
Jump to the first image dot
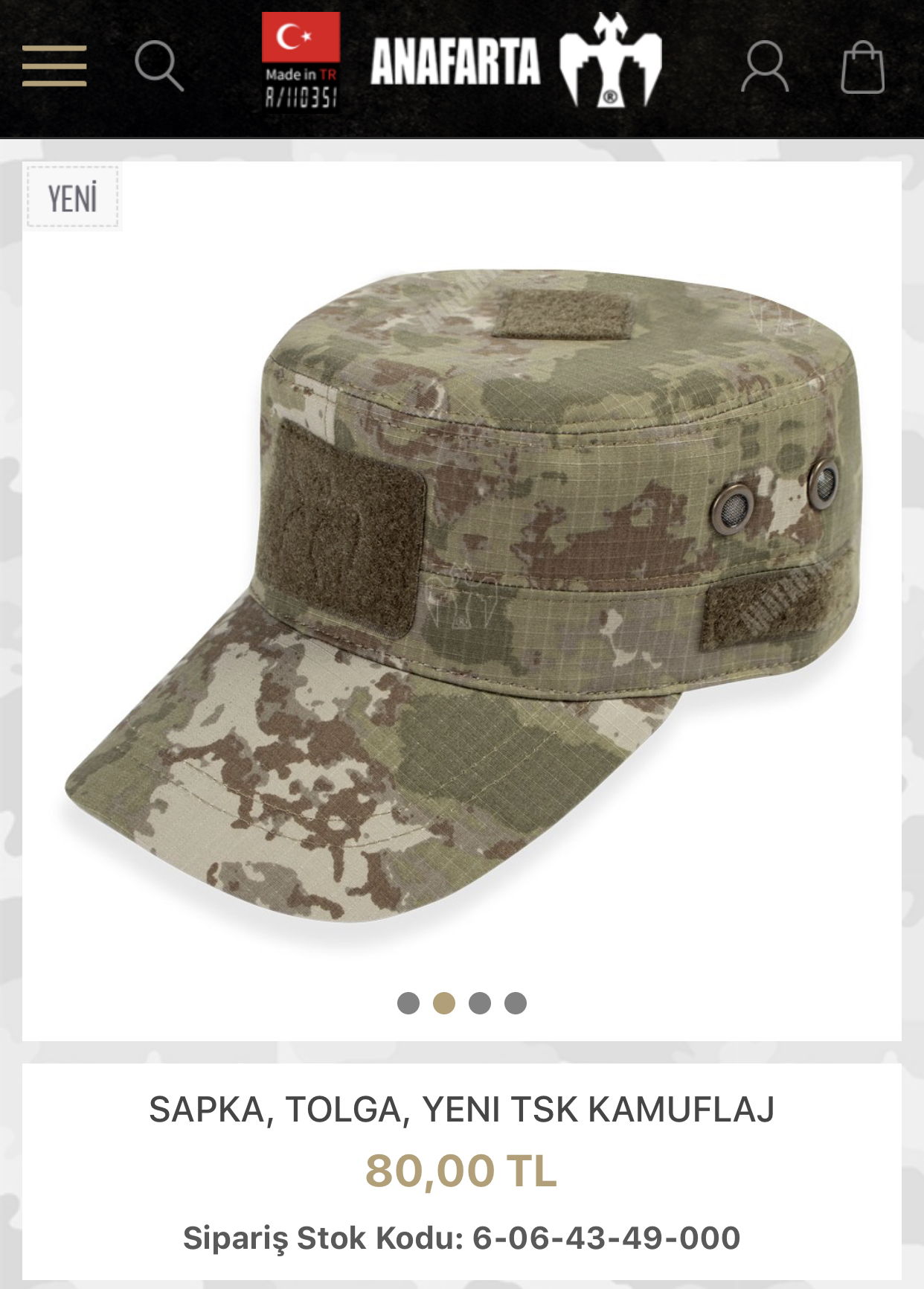pyautogui.click(x=408, y=1003)
